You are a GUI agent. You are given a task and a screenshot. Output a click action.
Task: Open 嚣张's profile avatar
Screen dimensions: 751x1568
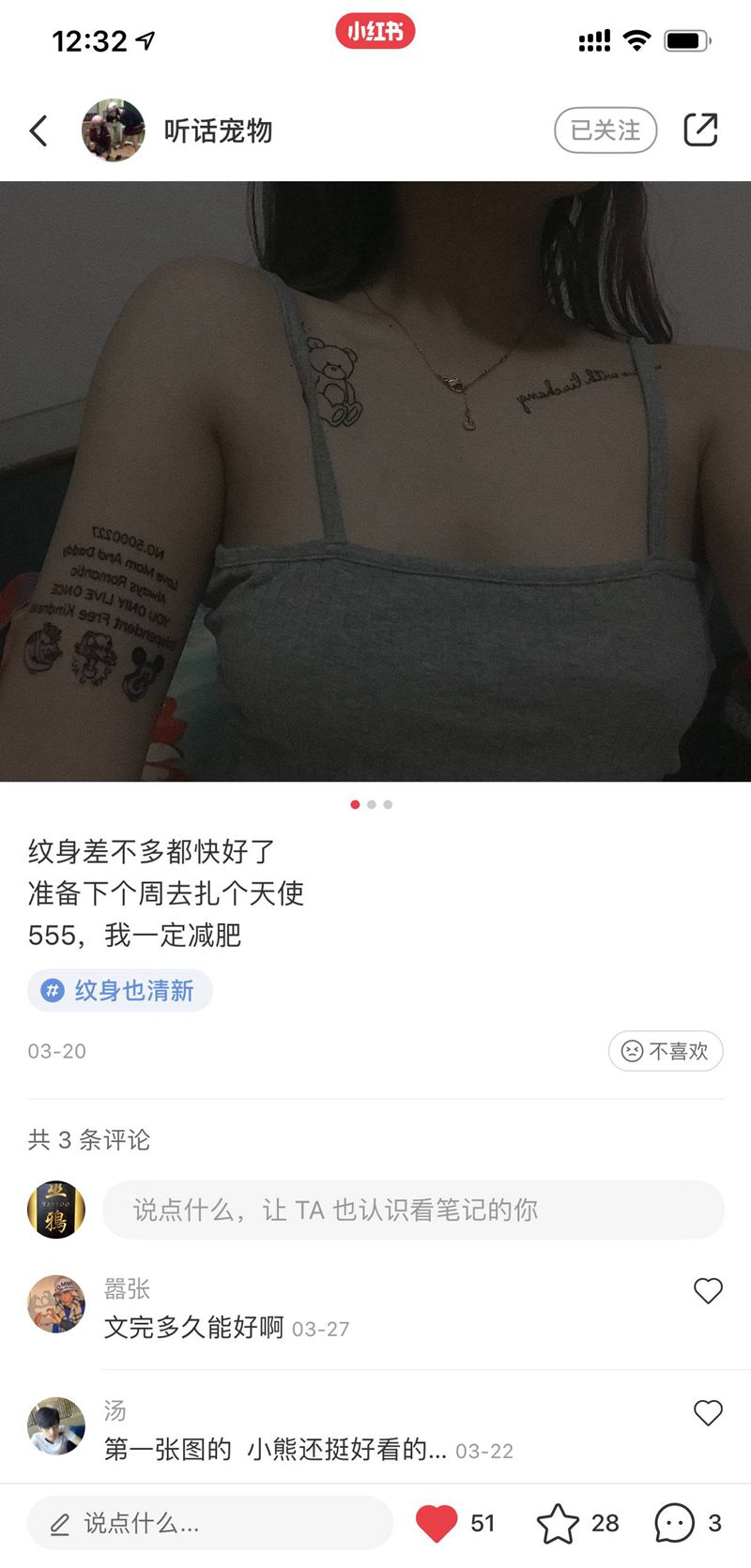(x=56, y=1304)
